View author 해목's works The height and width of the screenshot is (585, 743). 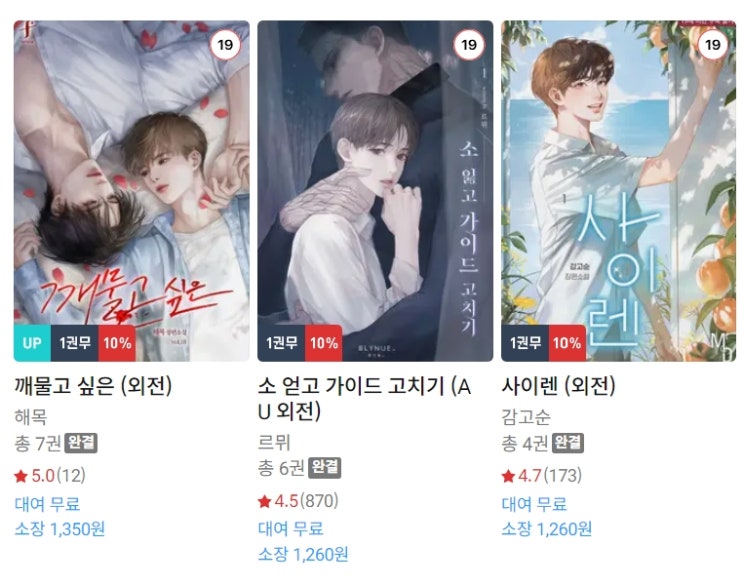31,416
